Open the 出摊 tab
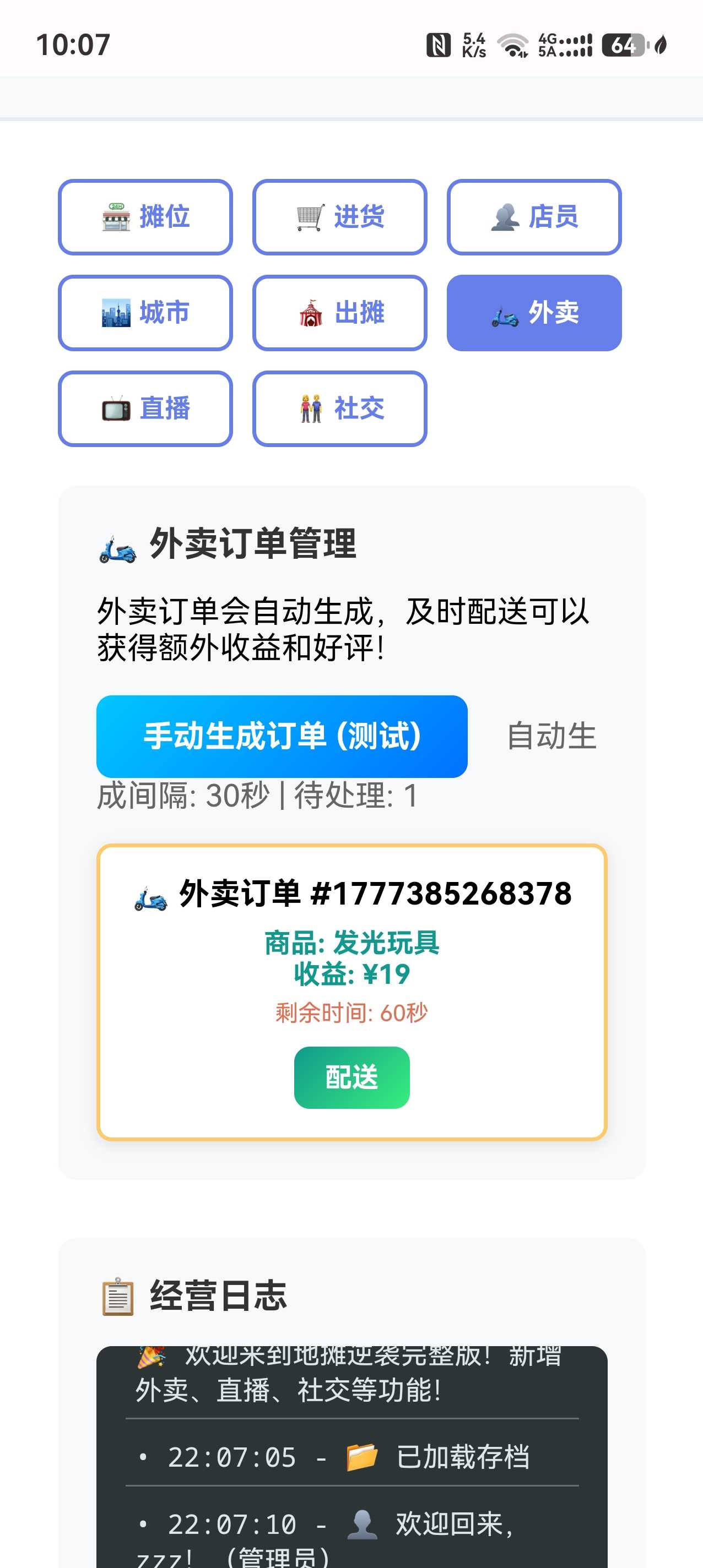703x1568 pixels. (339, 312)
